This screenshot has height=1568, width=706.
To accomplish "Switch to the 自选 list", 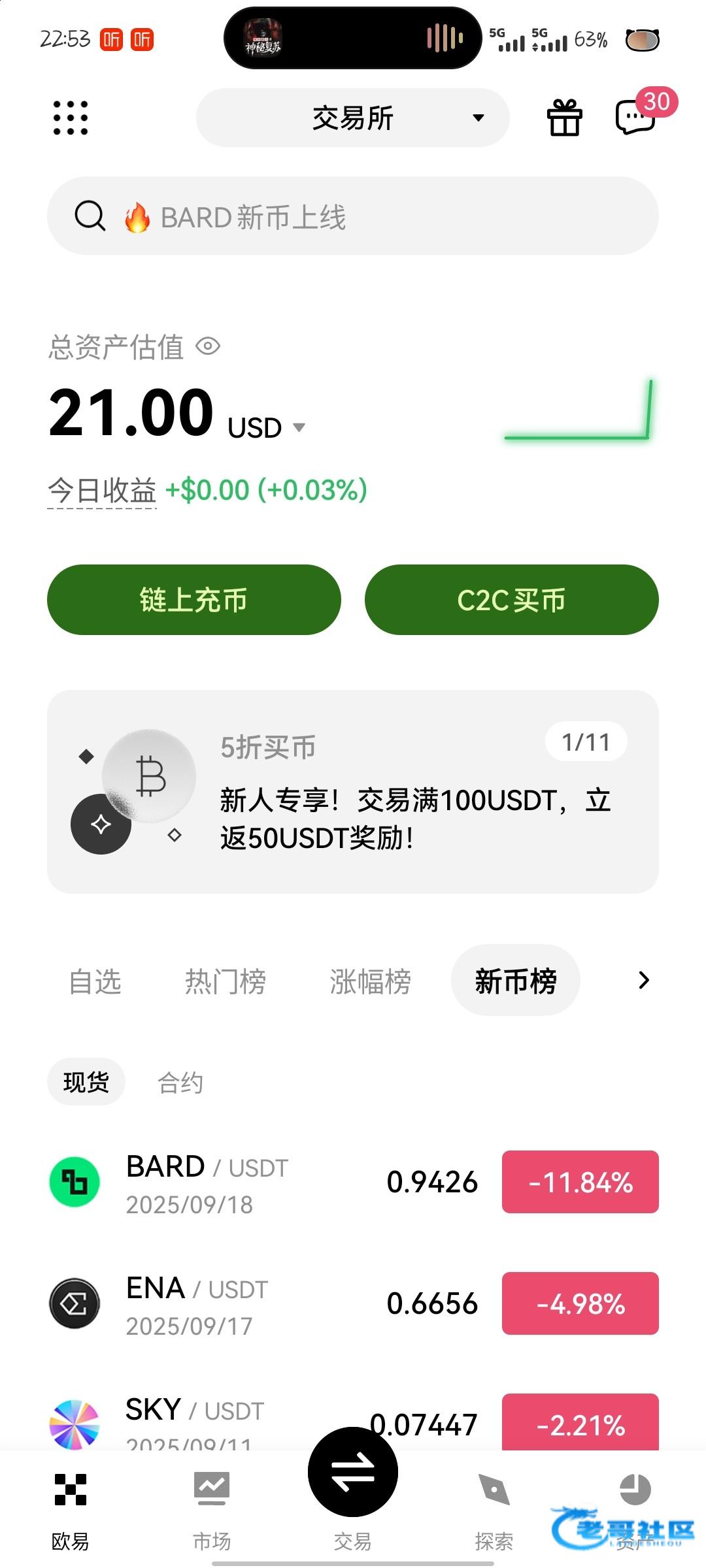I will tap(95, 981).
